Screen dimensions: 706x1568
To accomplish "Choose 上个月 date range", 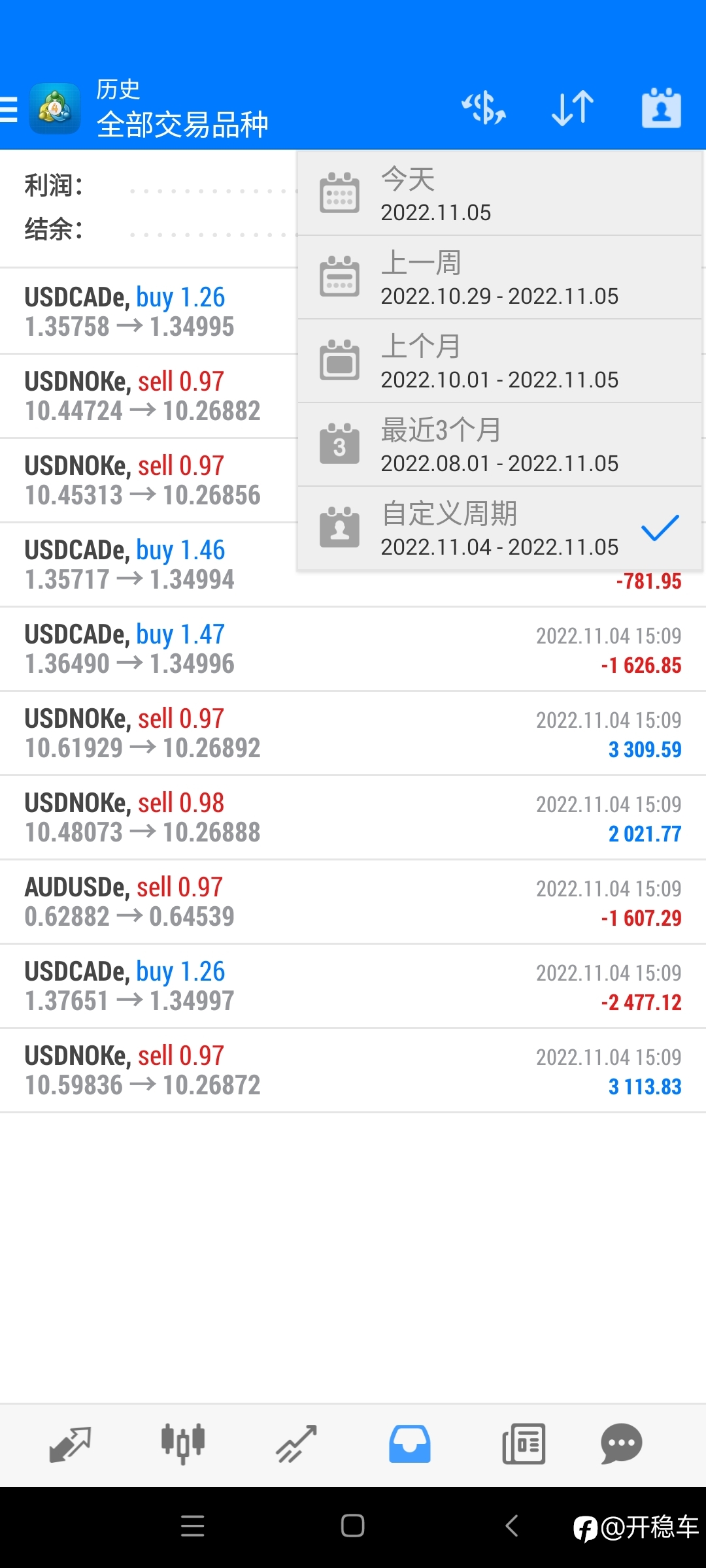I will coord(500,361).
